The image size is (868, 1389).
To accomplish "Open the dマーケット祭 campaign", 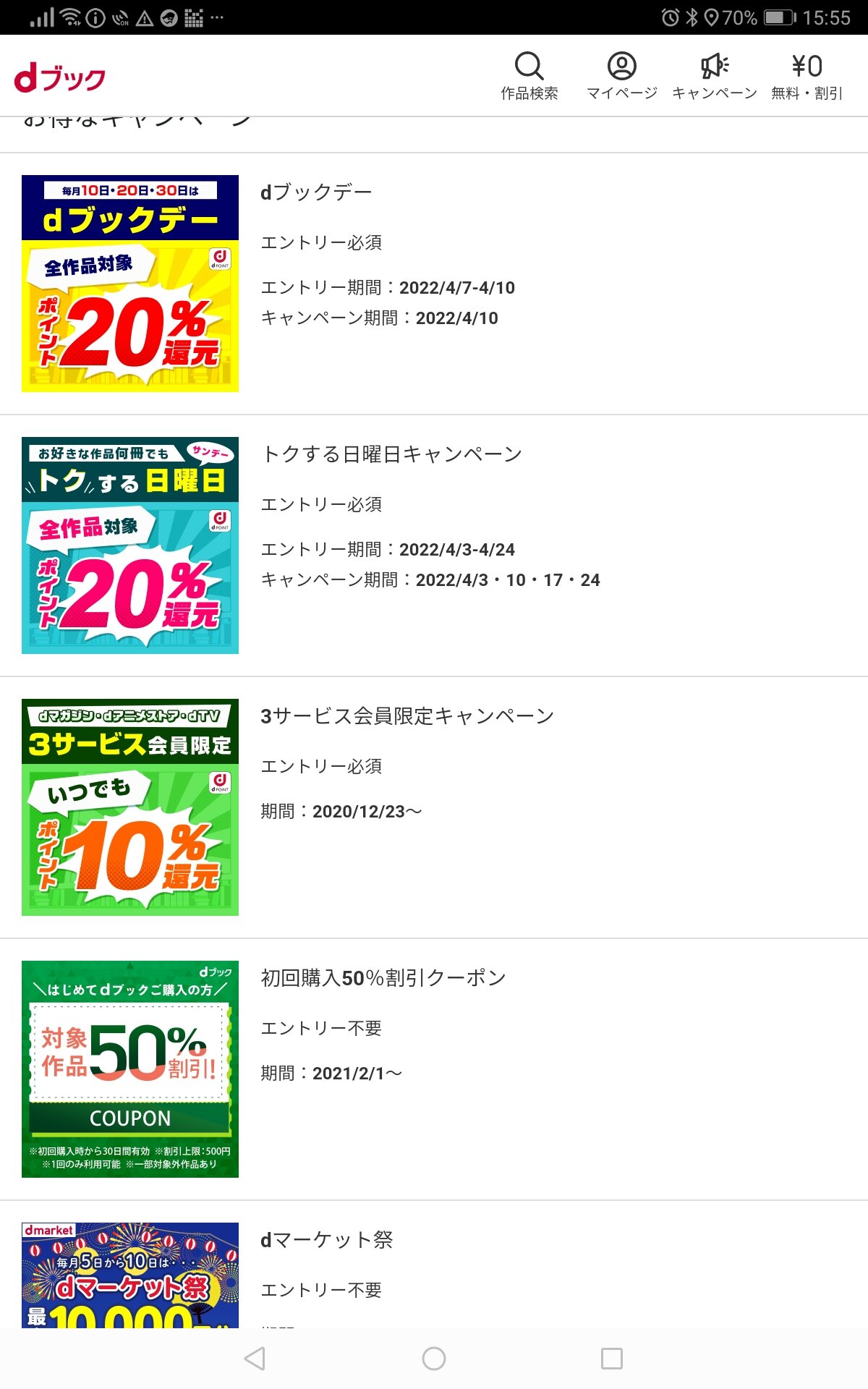I will (x=327, y=1240).
